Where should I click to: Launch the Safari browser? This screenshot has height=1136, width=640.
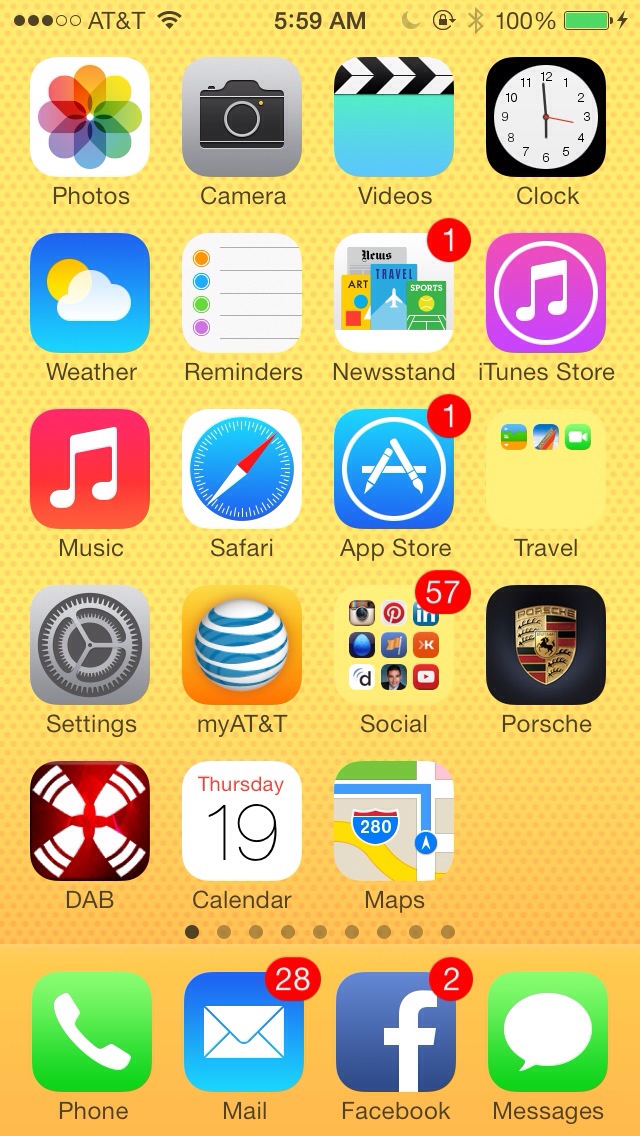[x=242, y=469]
